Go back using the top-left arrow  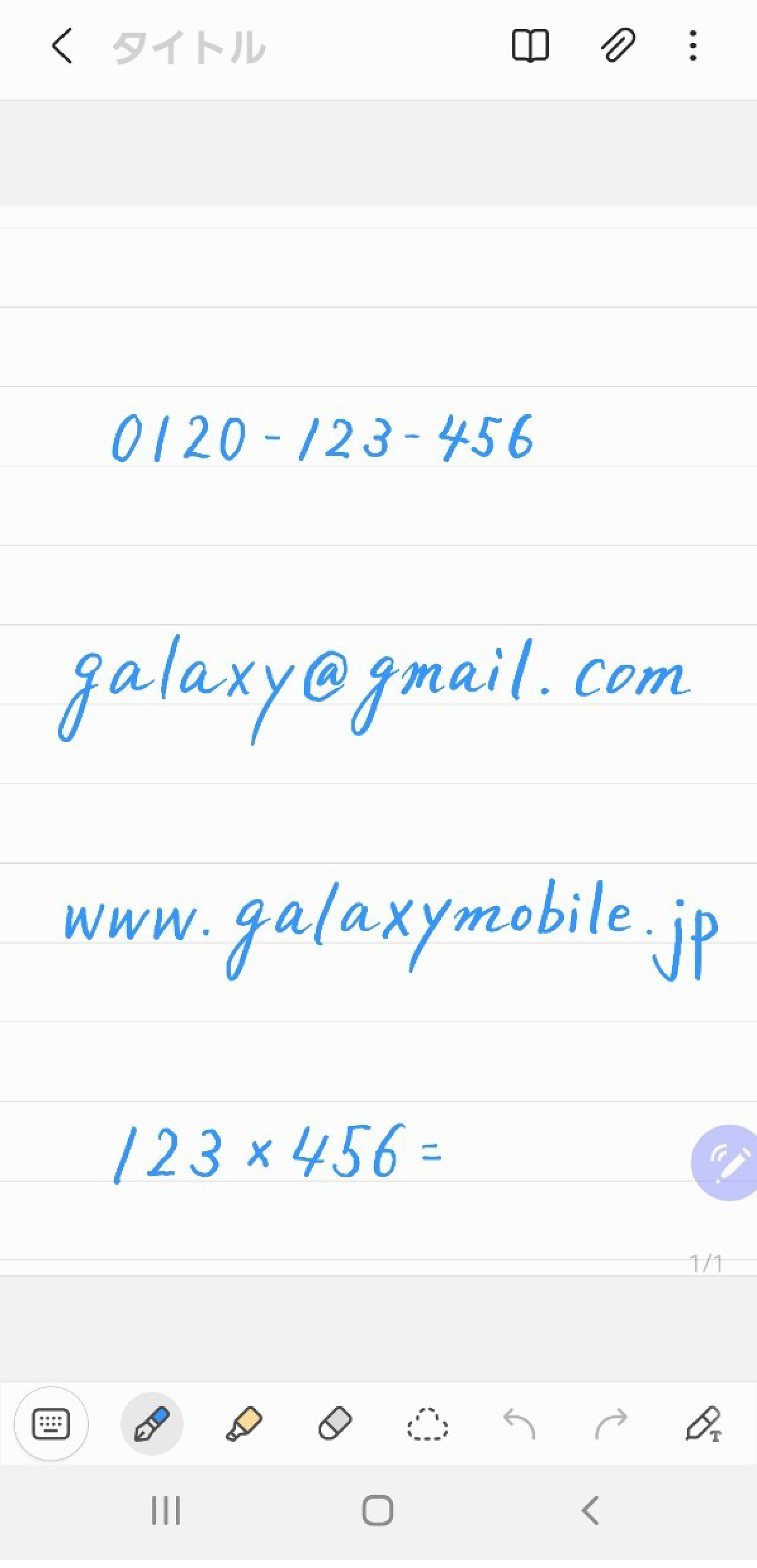coord(62,46)
